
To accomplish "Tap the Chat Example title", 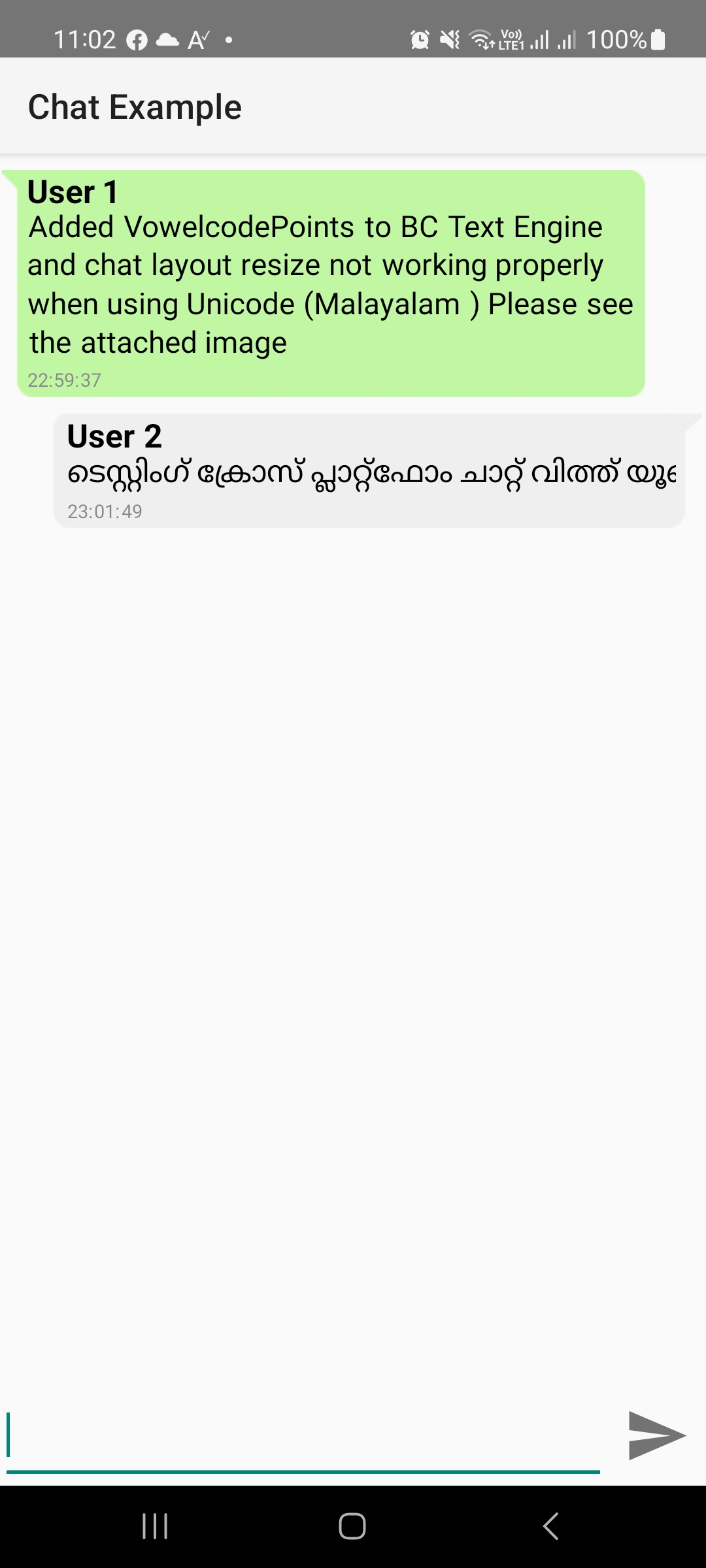I will point(134,106).
